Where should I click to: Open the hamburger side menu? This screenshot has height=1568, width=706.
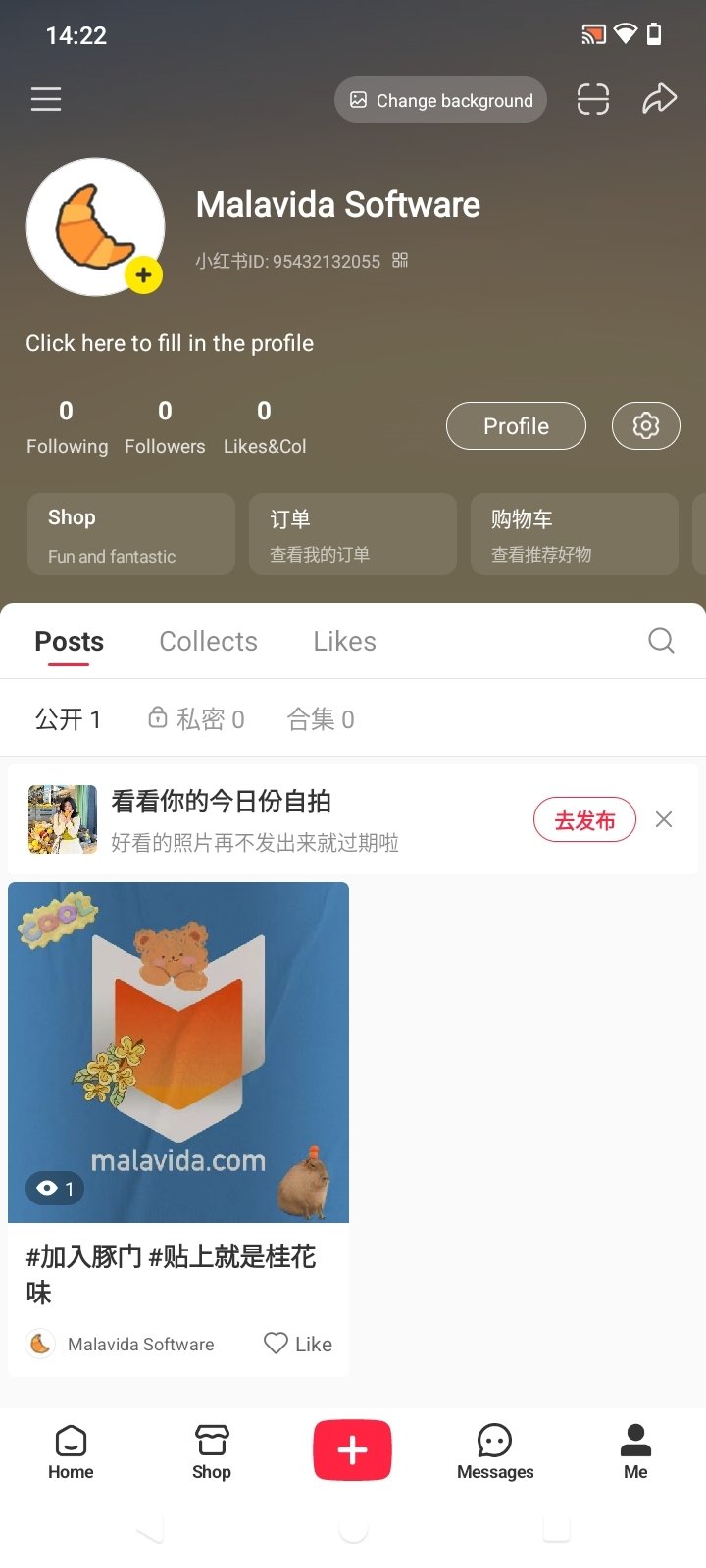pos(46,99)
